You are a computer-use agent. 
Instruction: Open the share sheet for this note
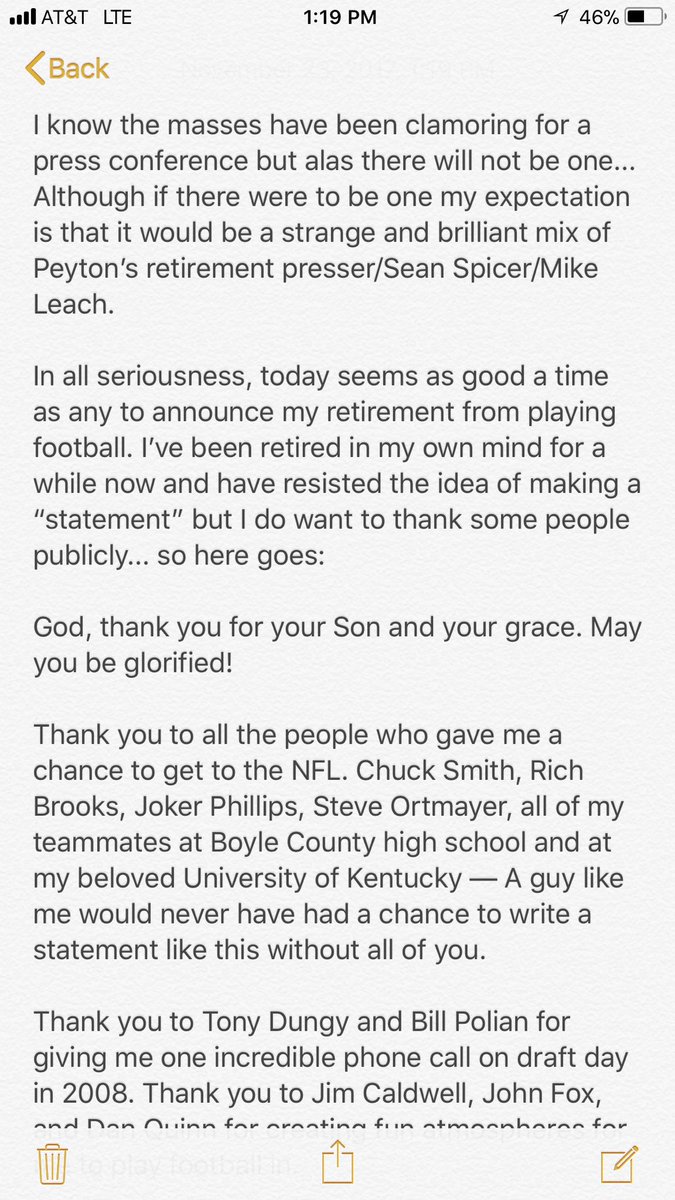pos(338,1161)
